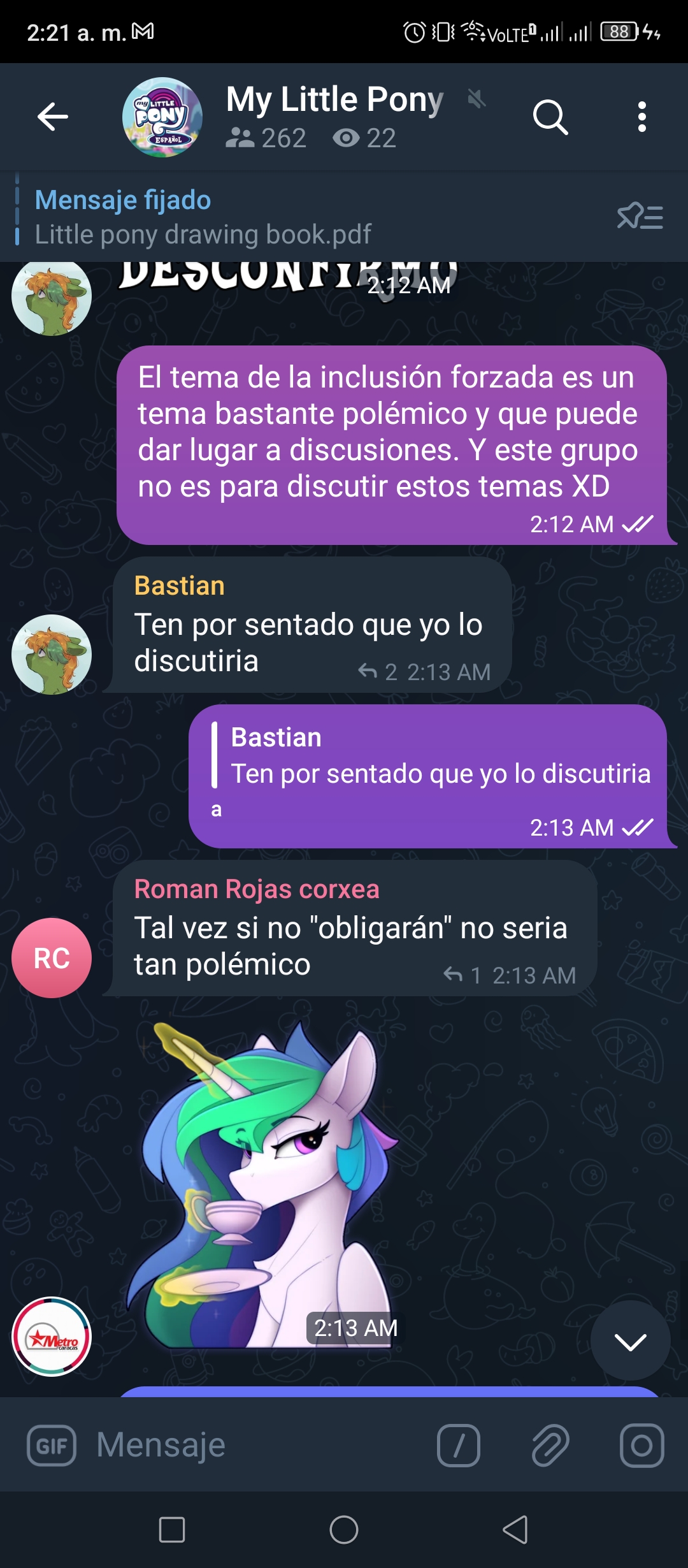View the Celestia sticker
688x1568 pixels.
tap(261, 1186)
